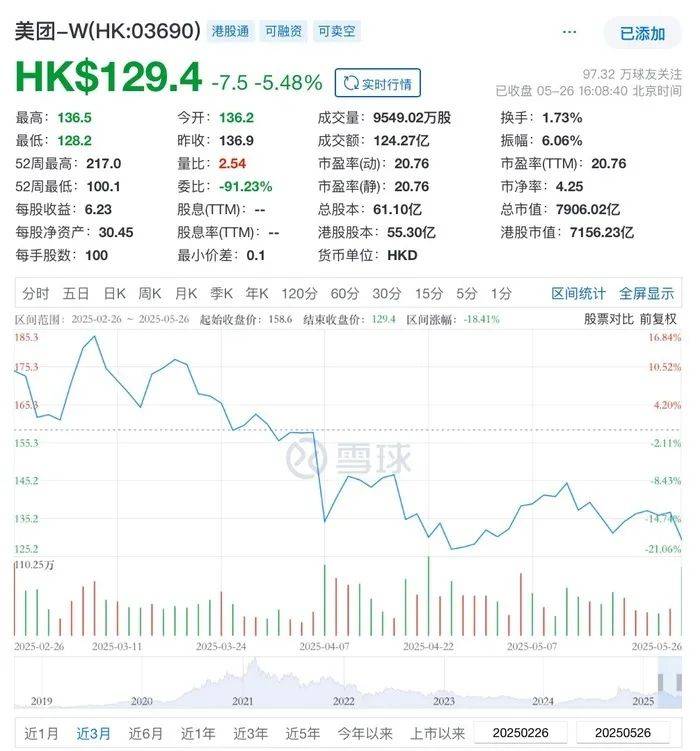Tap the 已添加 watchlist button
This screenshot has width=700, height=751.
(x=642, y=33)
